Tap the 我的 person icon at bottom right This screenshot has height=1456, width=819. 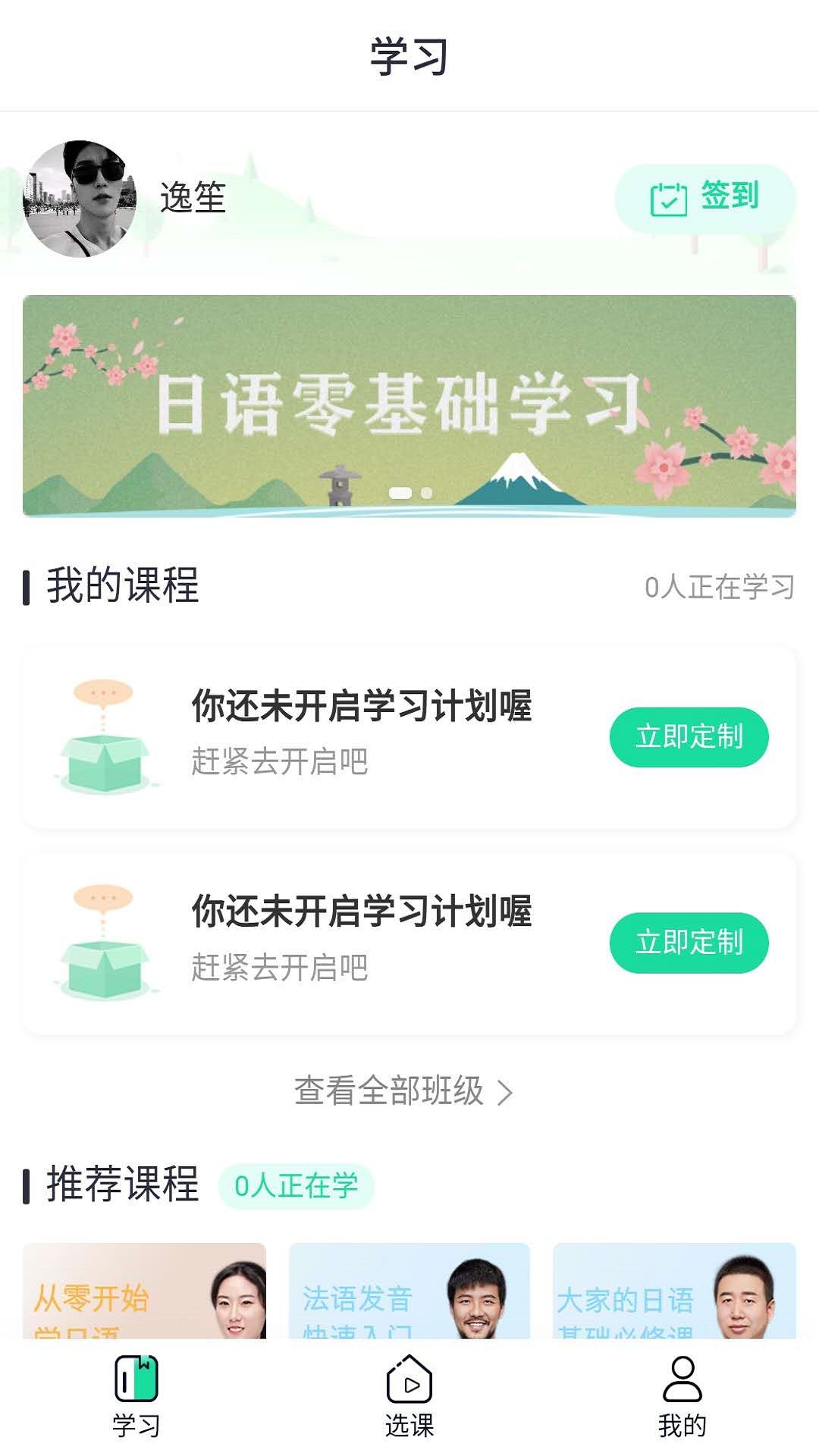point(682,1379)
